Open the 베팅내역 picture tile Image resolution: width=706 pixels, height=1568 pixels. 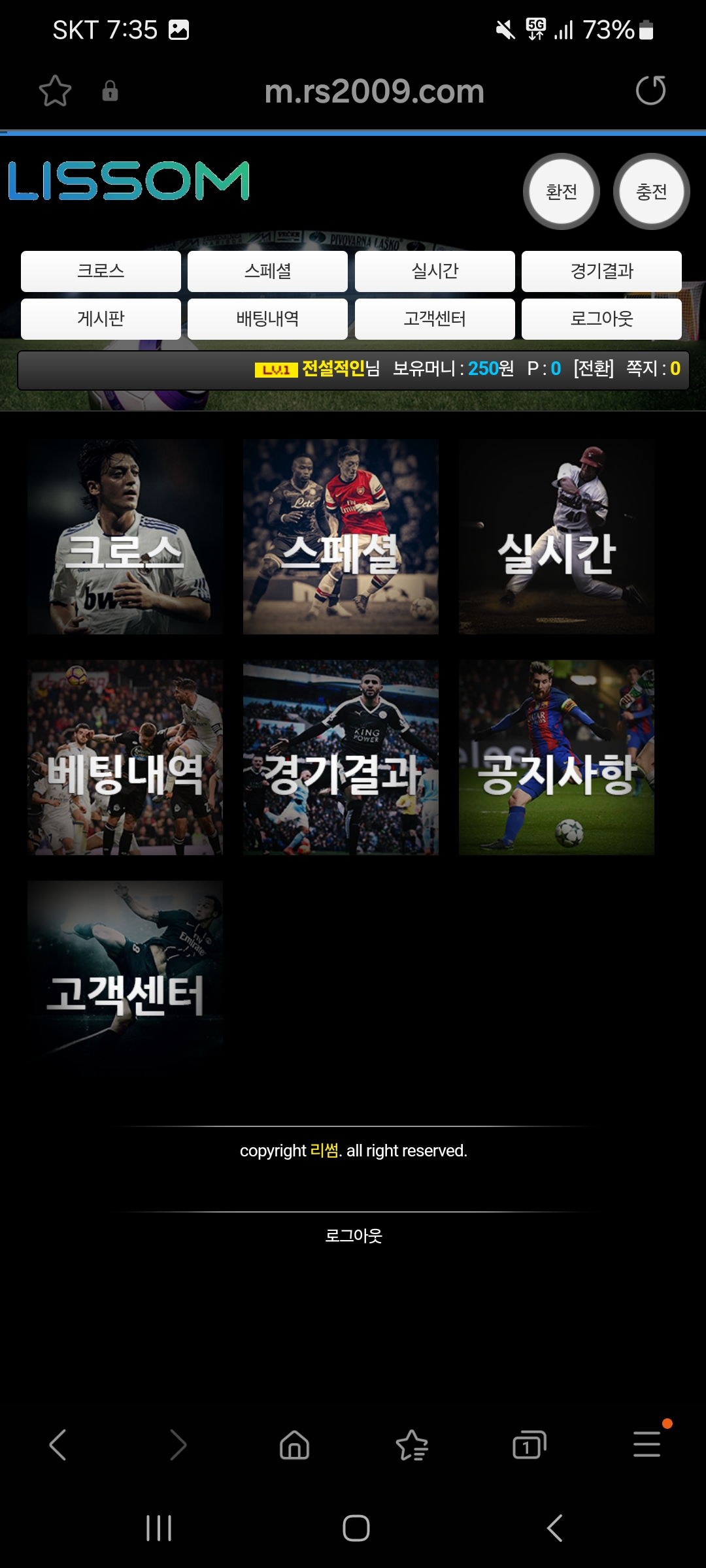coord(125,757)
